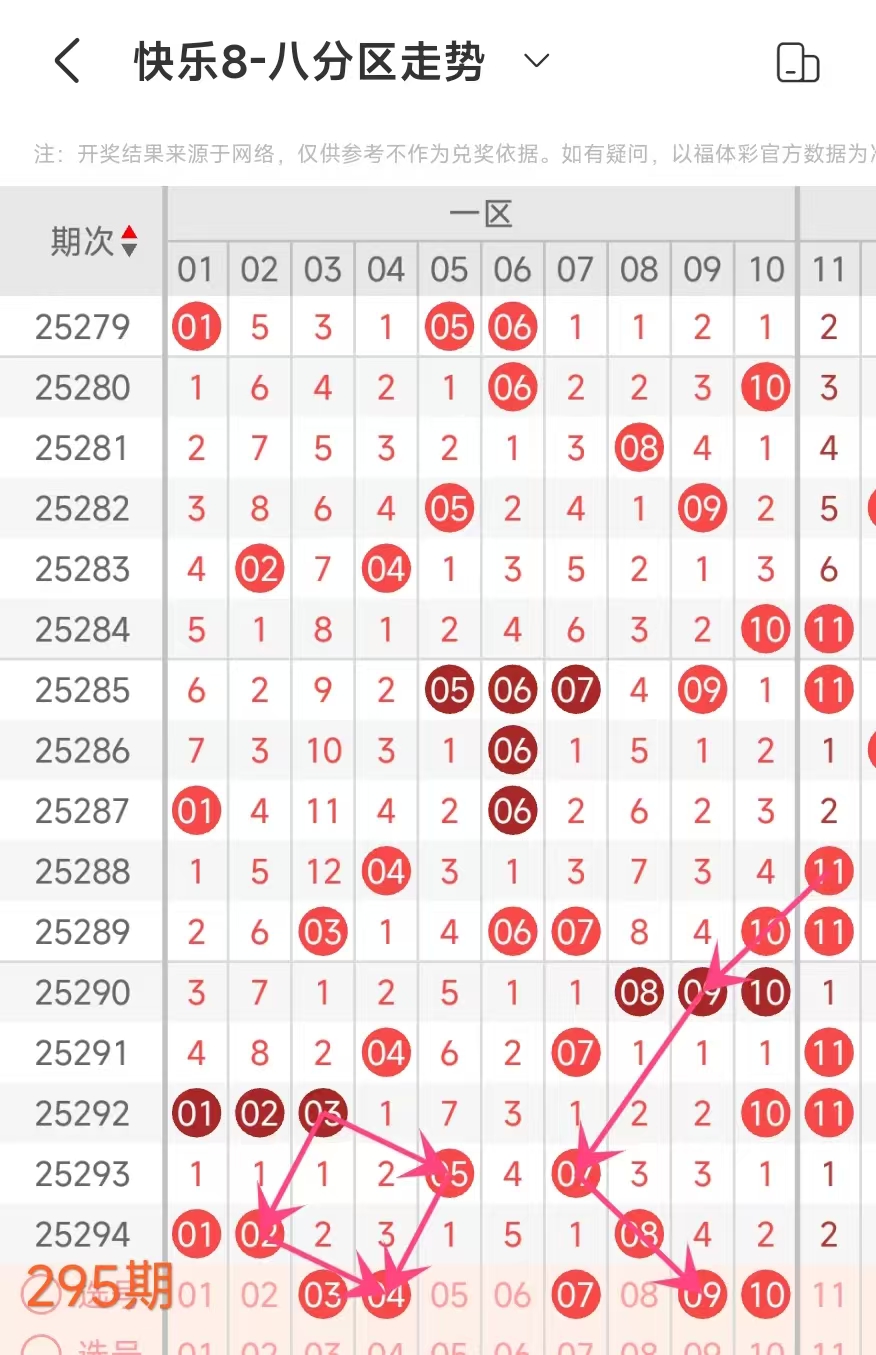The image size is (876, 1355).
Task: Deselect number 07 in the first 选号 row
Action: 576,1296
